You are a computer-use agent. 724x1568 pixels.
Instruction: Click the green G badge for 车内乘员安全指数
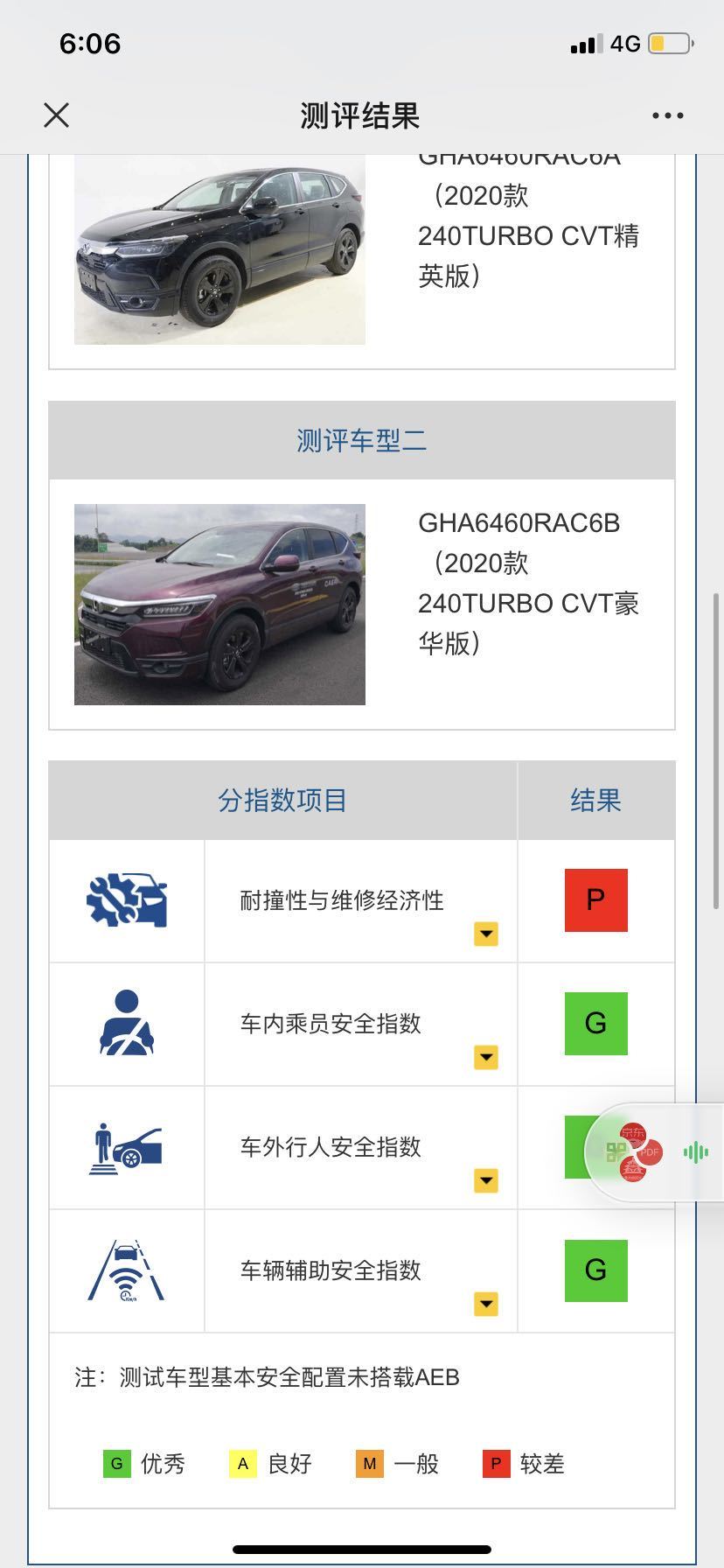[596, 1024]
